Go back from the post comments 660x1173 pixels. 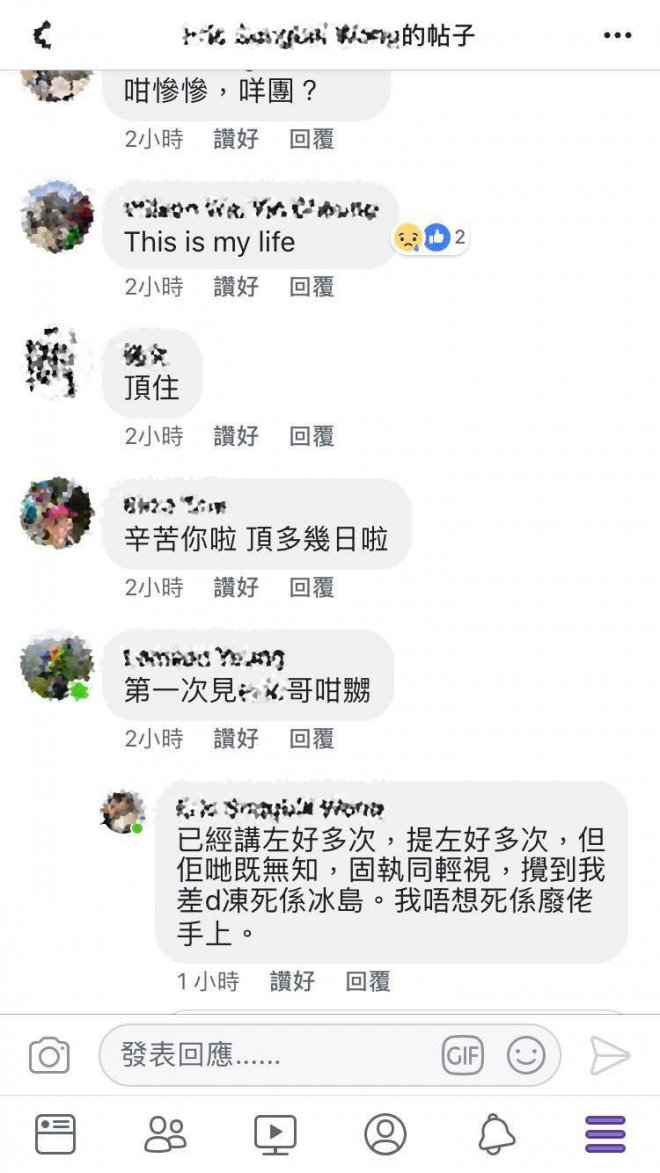[x=41, y=36]
